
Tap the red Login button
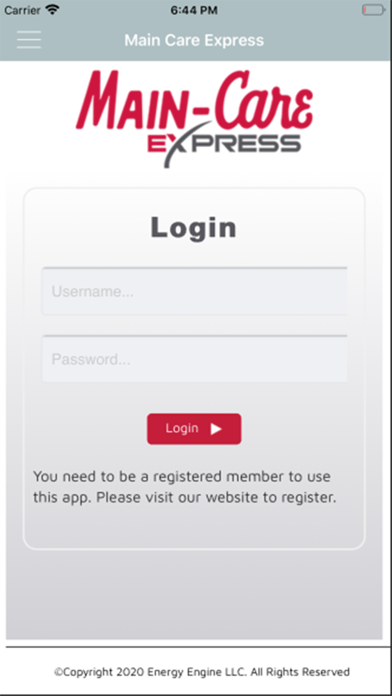pos(194,429)
